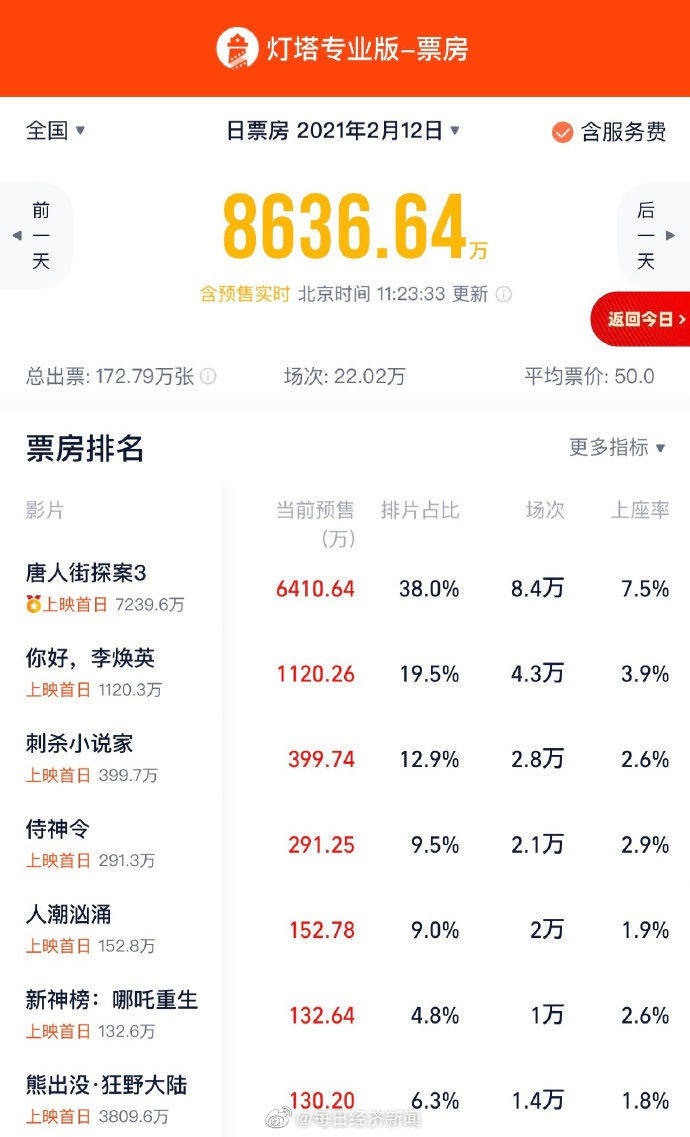The image size is (690, 1137).
Task: Go to 前一天 box office
Action: point(36,236)
